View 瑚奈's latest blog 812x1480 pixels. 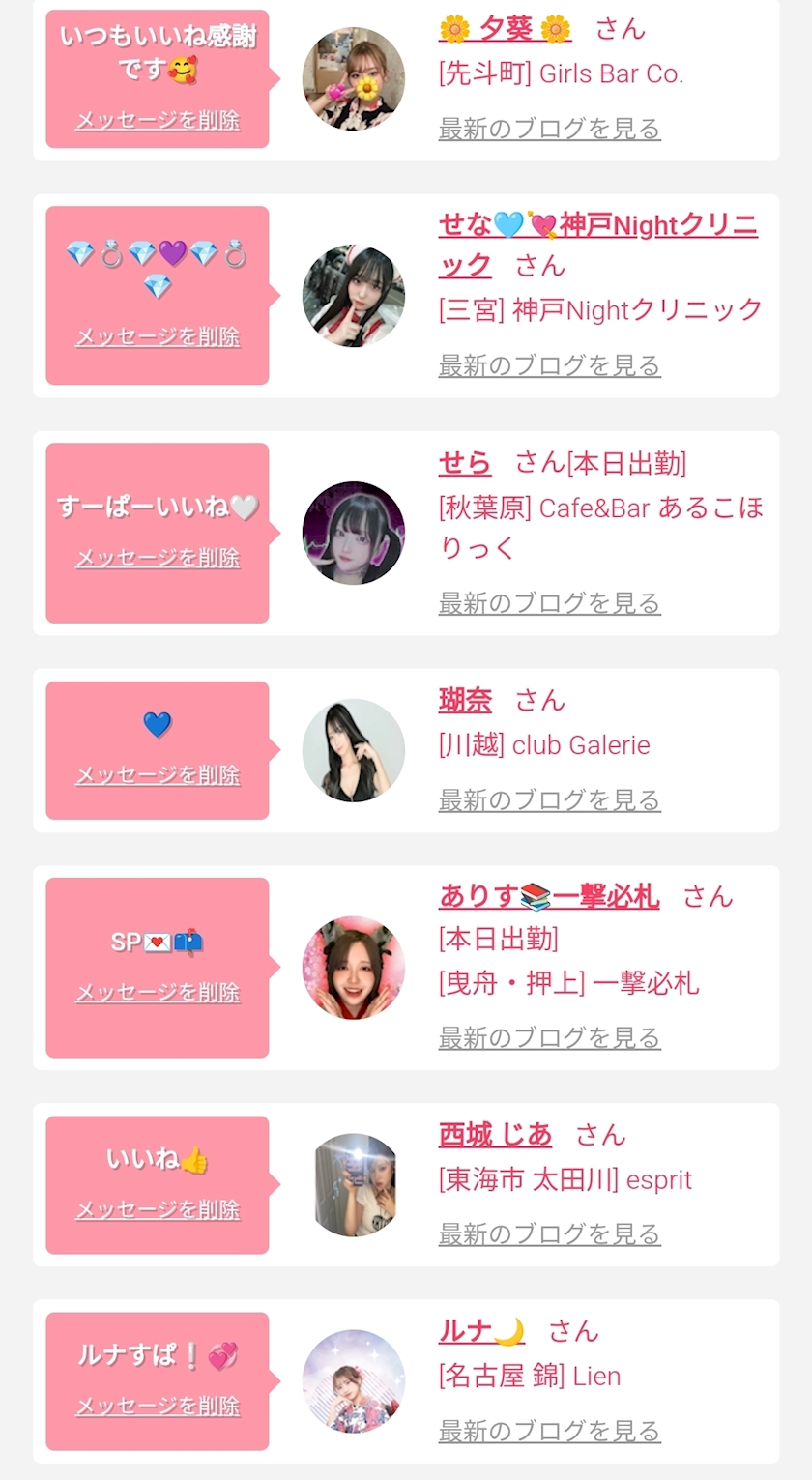[549, 800]
